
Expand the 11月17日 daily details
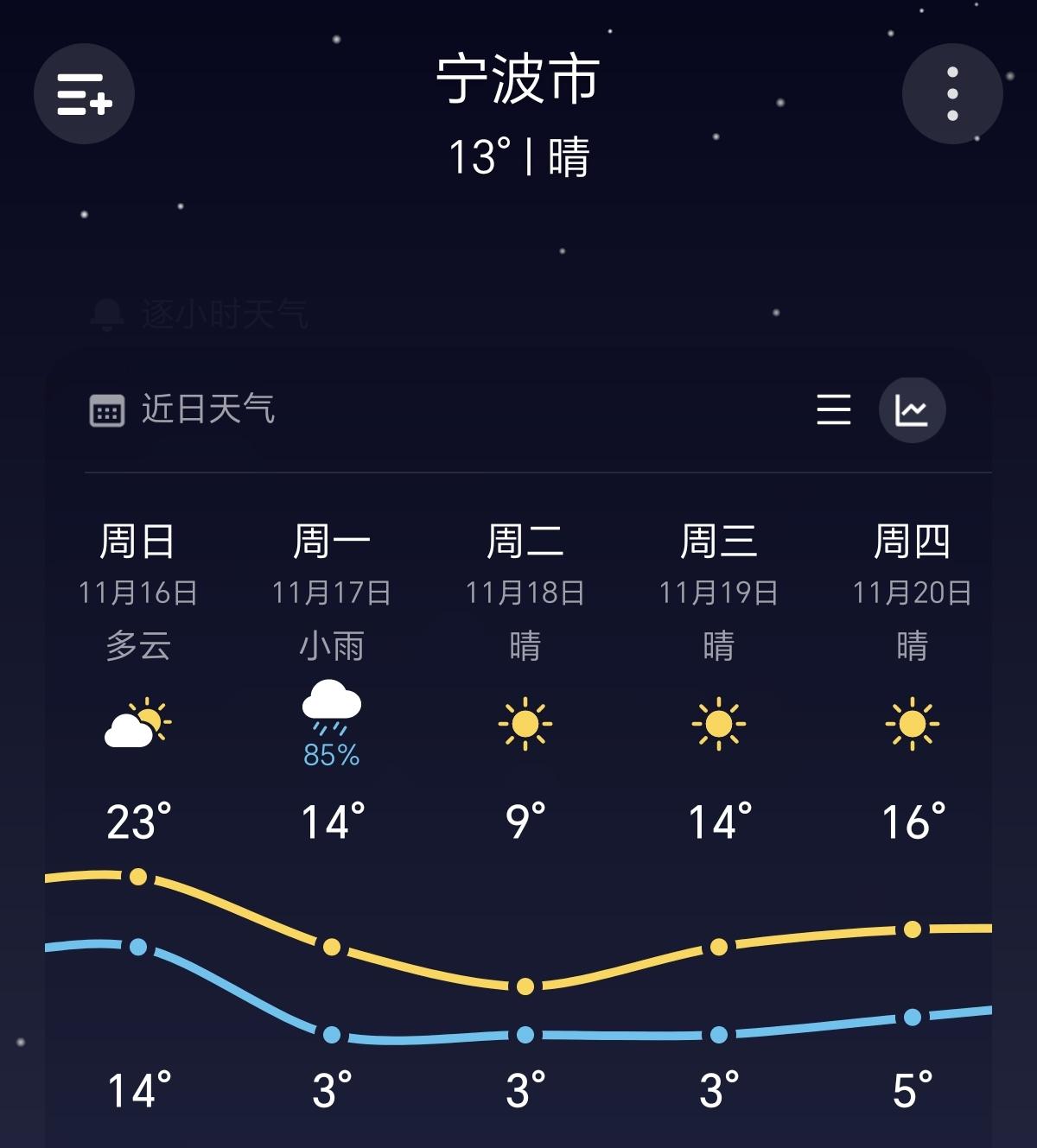[331, 593]
